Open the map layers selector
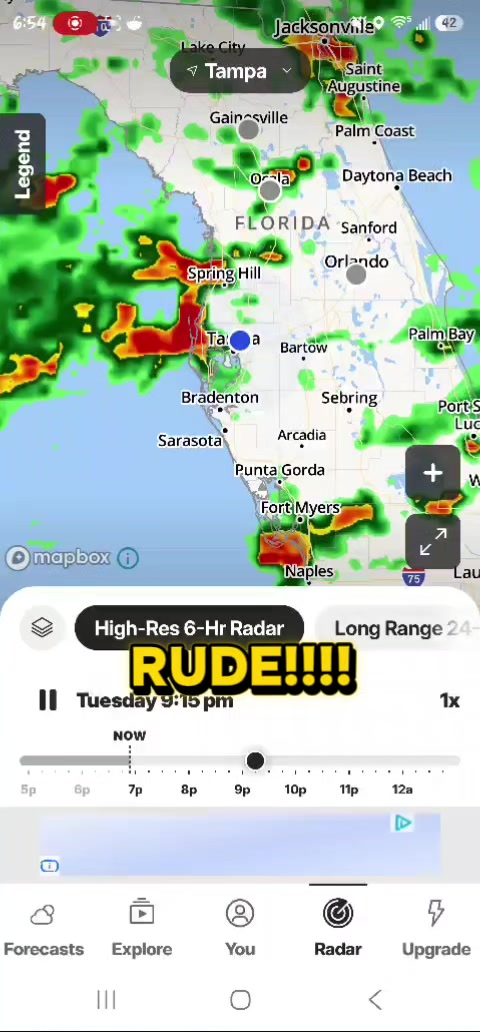 click(42, 627)
